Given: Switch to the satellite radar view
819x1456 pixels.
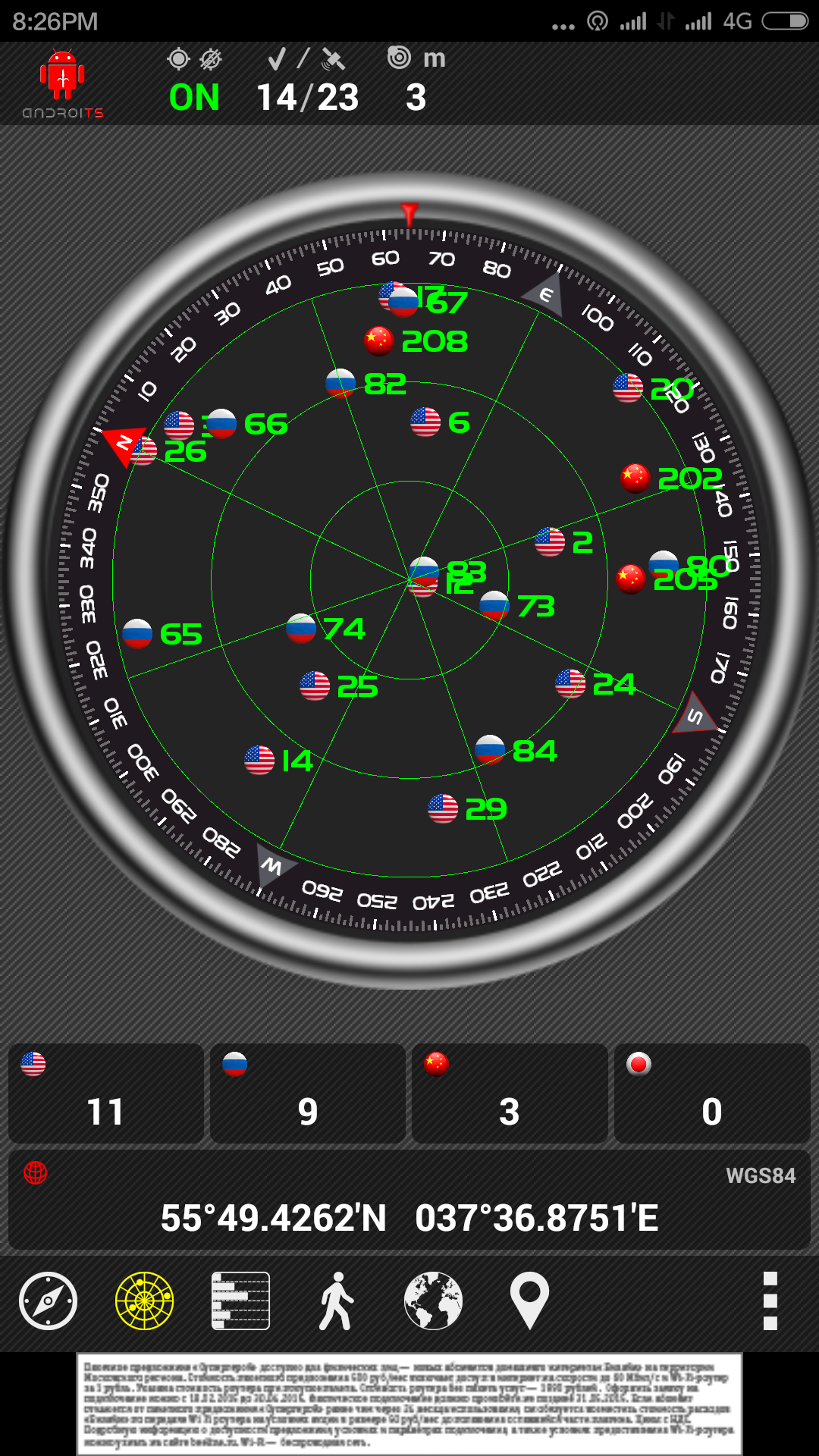Looking at the screenshot, I should (144, 1301).
